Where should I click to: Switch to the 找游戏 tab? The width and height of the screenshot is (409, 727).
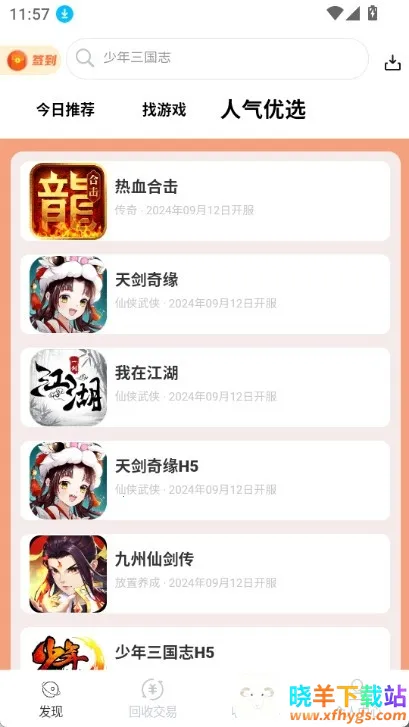pyautogui.click(x=164, y=110)
